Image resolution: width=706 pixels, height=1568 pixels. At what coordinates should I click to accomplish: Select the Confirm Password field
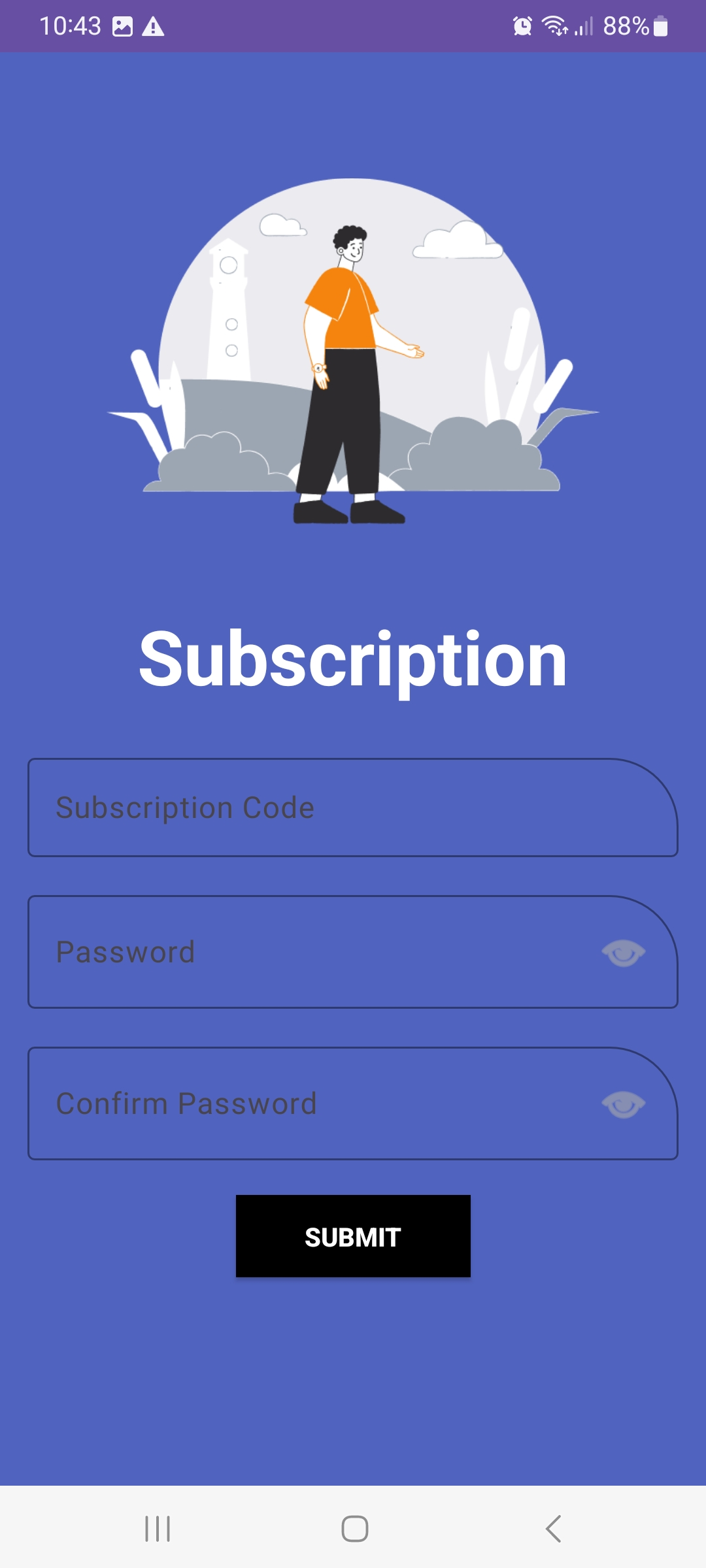pos(353,1103)
